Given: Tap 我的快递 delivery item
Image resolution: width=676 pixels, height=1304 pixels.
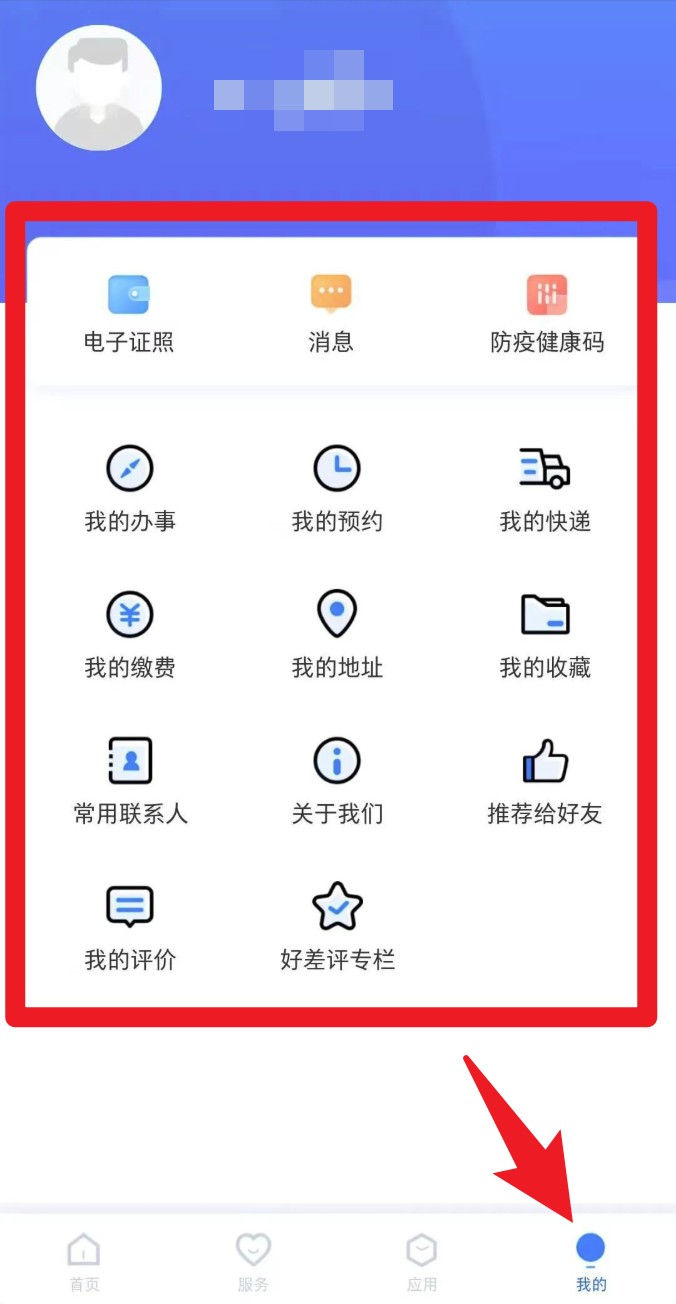Looking at the screenshot, I should tap(545, 488).
